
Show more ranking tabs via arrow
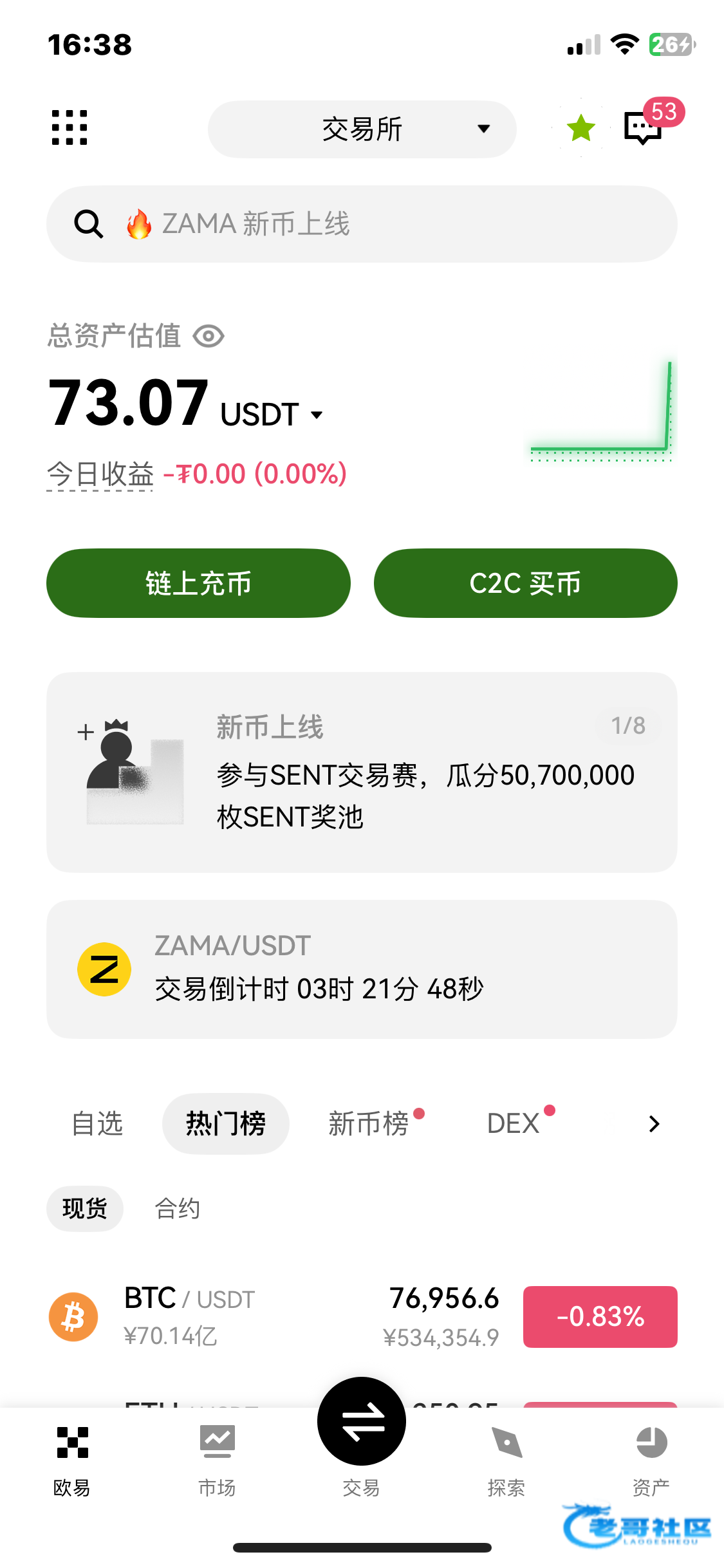click(654, 1124)
